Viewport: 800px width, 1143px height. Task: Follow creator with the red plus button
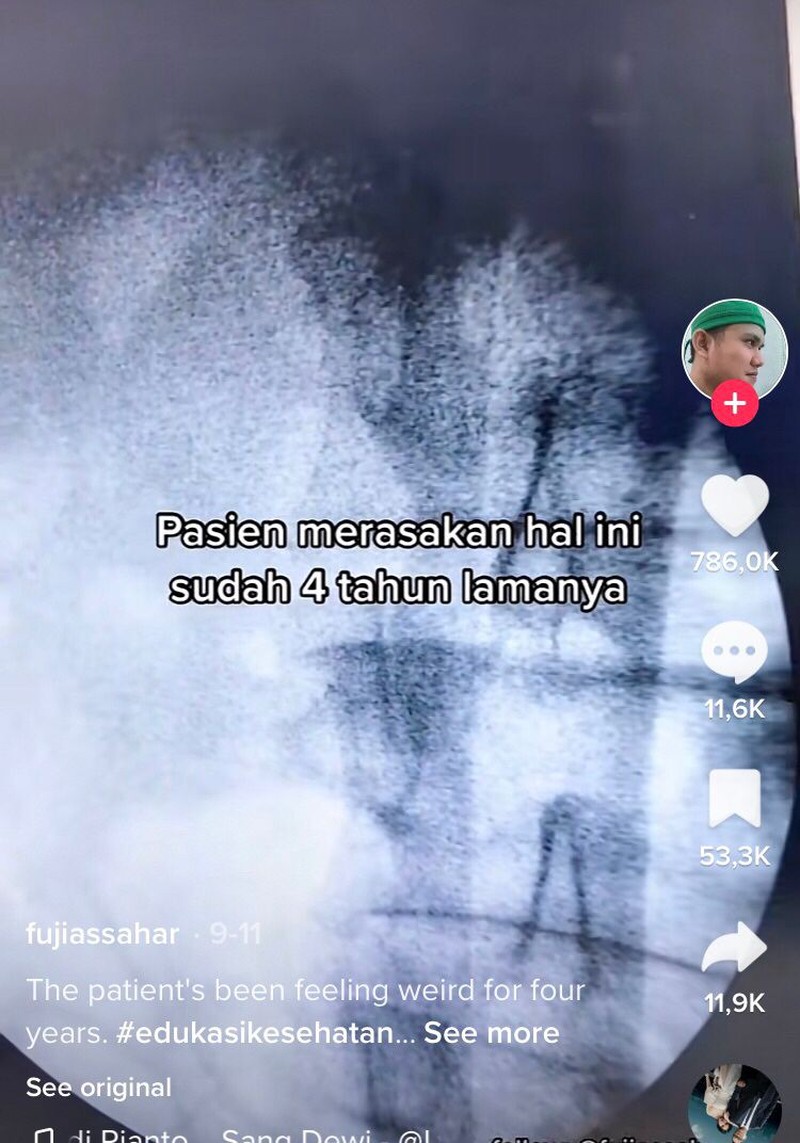[735, 404]
